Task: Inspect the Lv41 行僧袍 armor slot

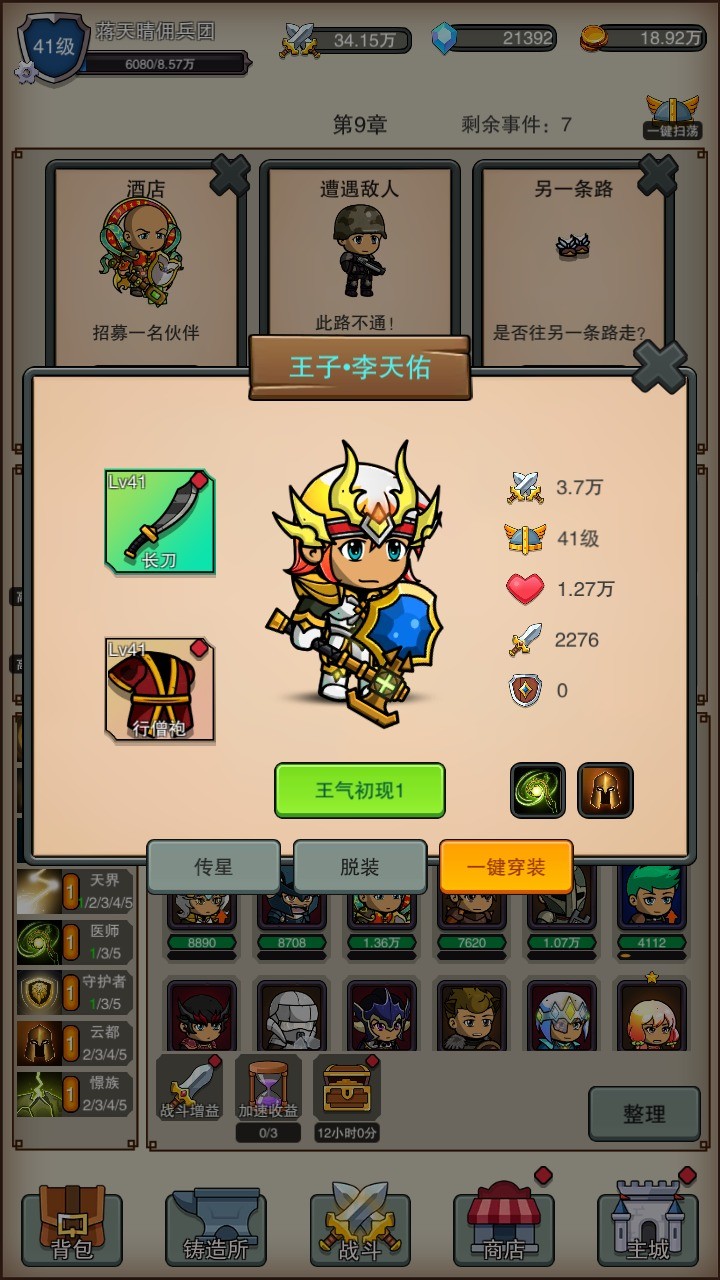Action: pos(158,688)
